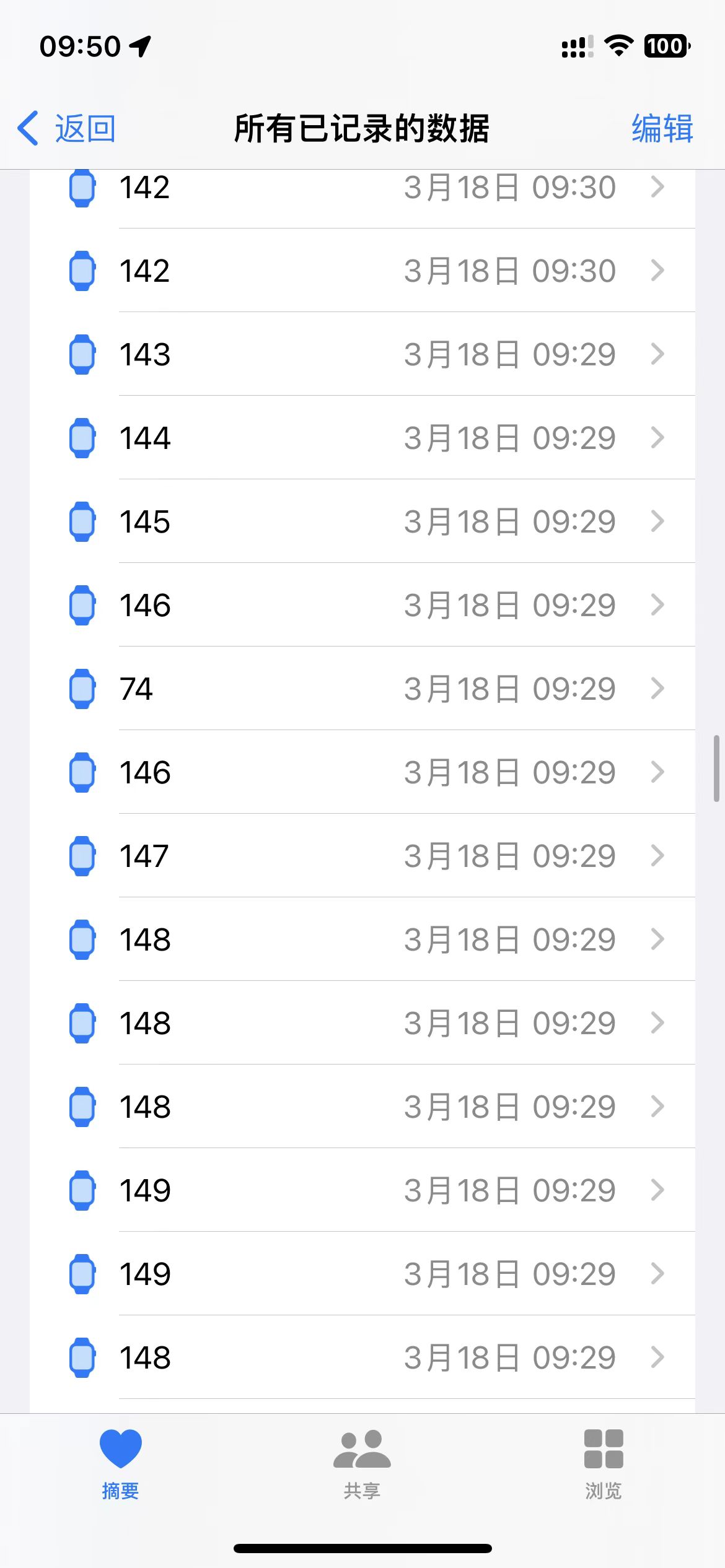The image size is (725, 1568).
Task: Go back using the 返回 button
Action: [67, 129]
